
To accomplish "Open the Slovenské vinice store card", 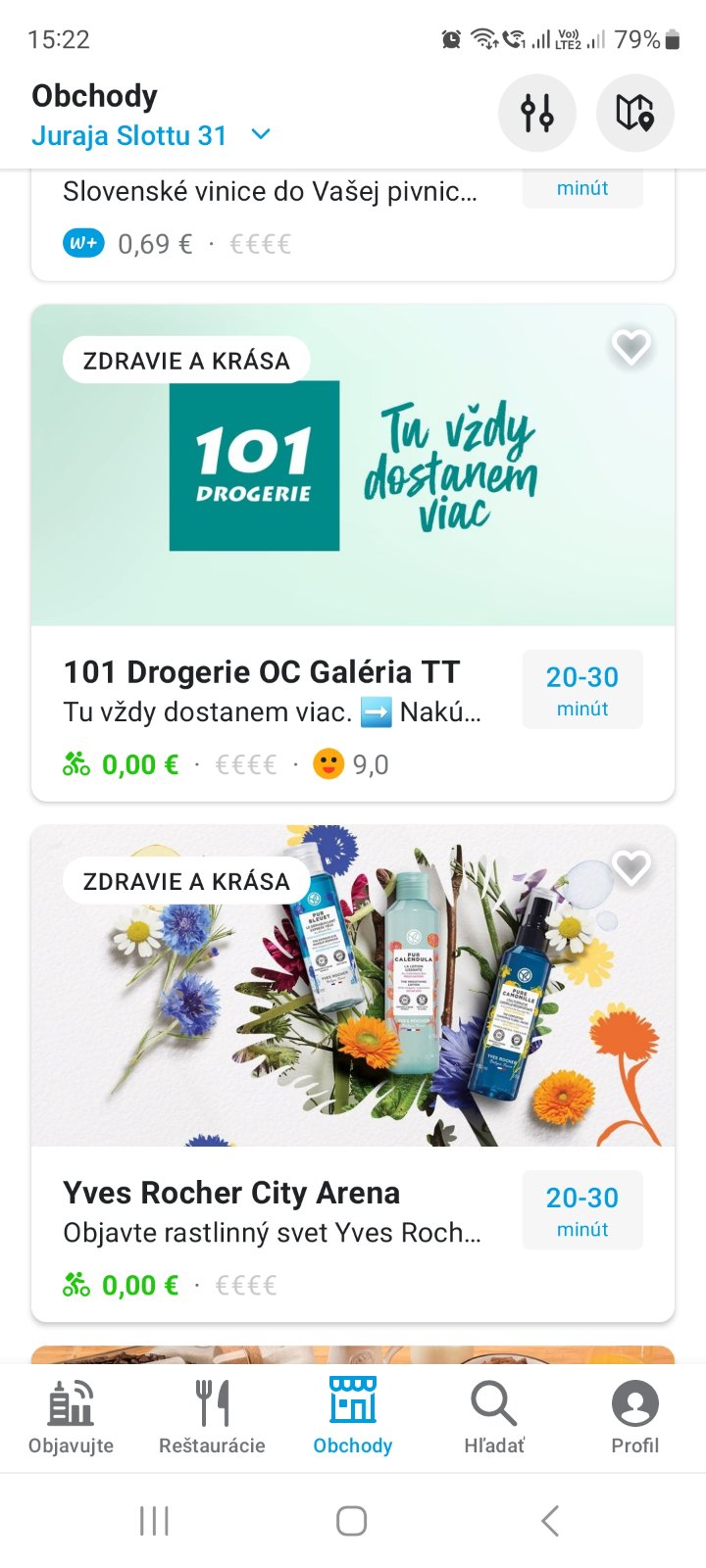I will coord(270,192).
